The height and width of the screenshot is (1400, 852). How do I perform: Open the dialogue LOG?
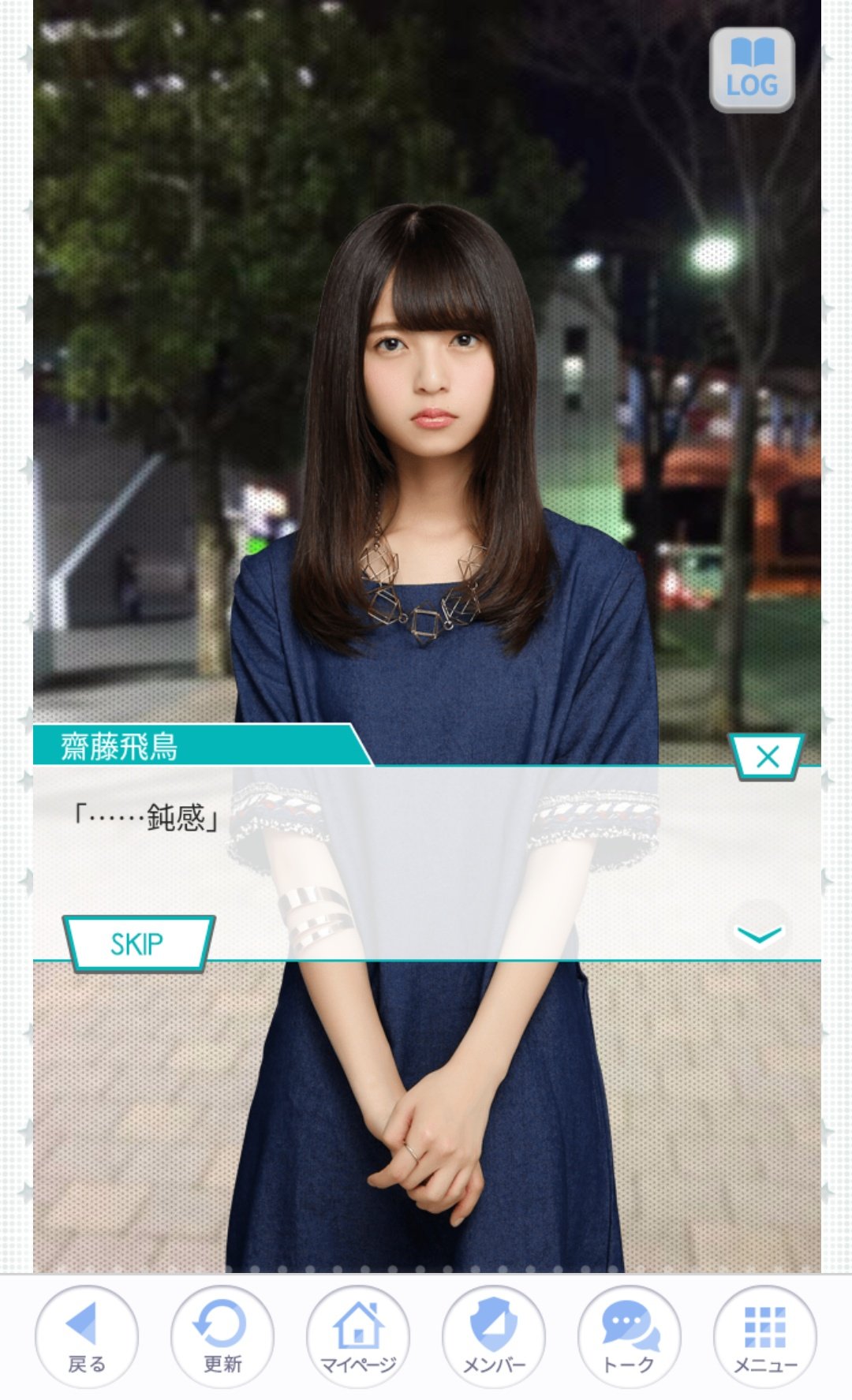(x=752, y=70)
